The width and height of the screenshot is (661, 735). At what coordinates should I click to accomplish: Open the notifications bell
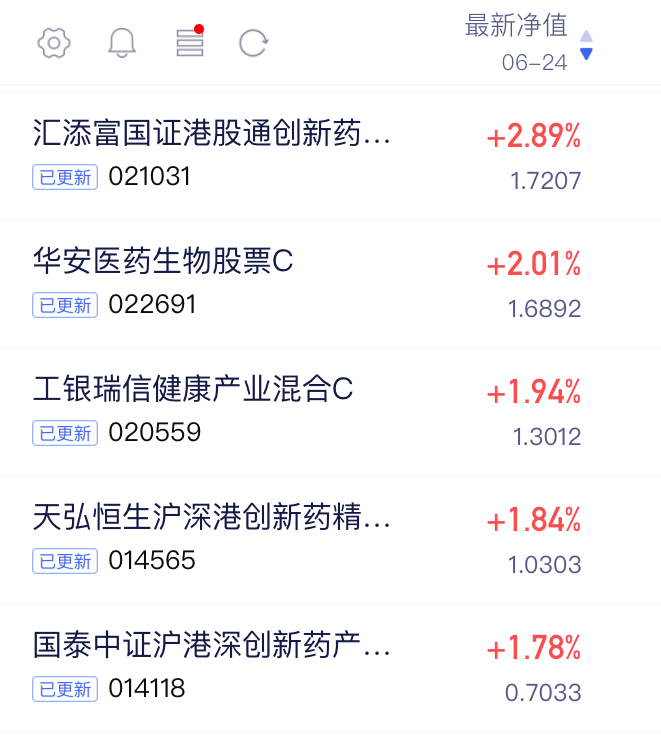(122, 43)
